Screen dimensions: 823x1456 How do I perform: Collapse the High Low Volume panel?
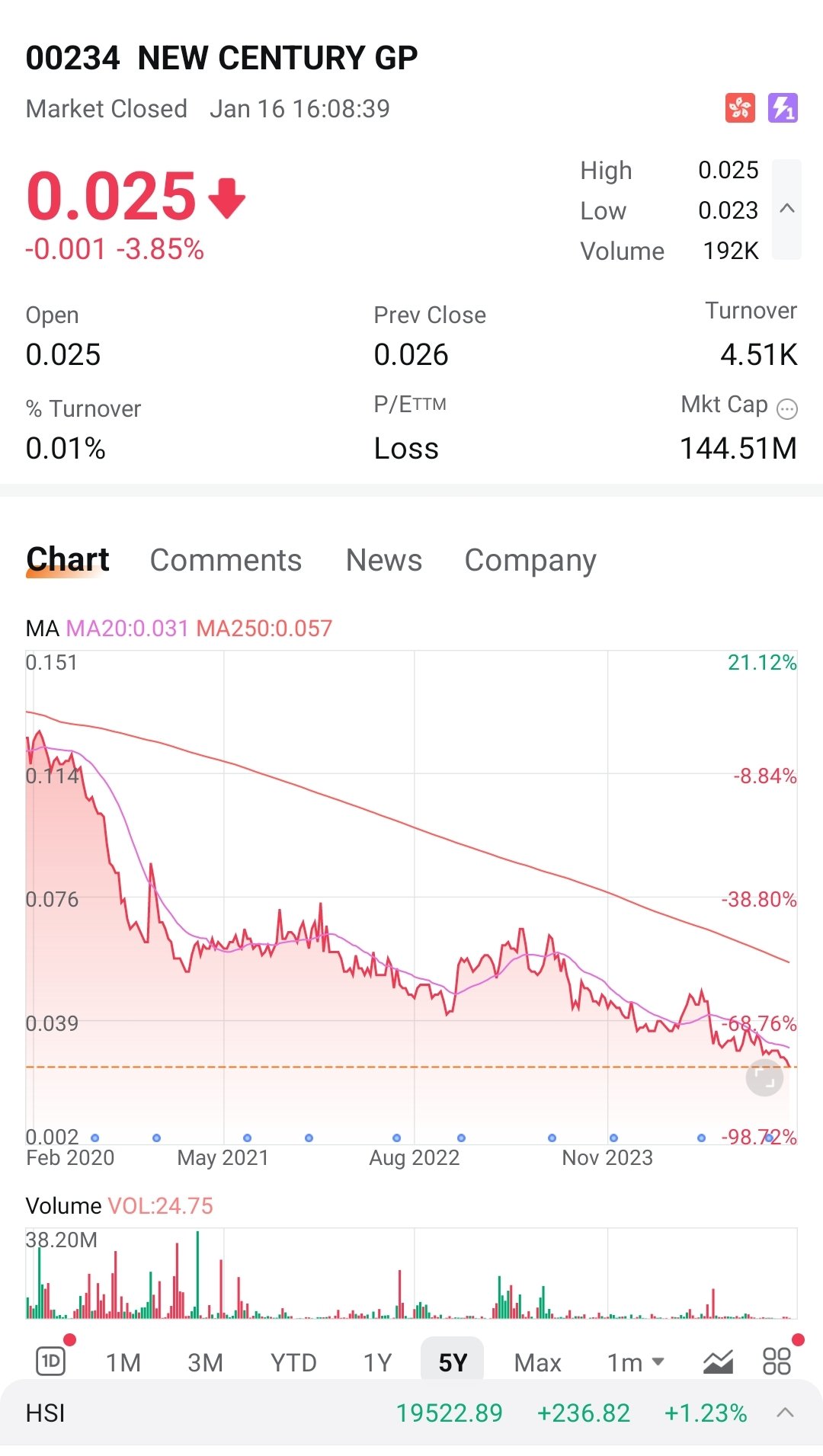pos(787,209)
